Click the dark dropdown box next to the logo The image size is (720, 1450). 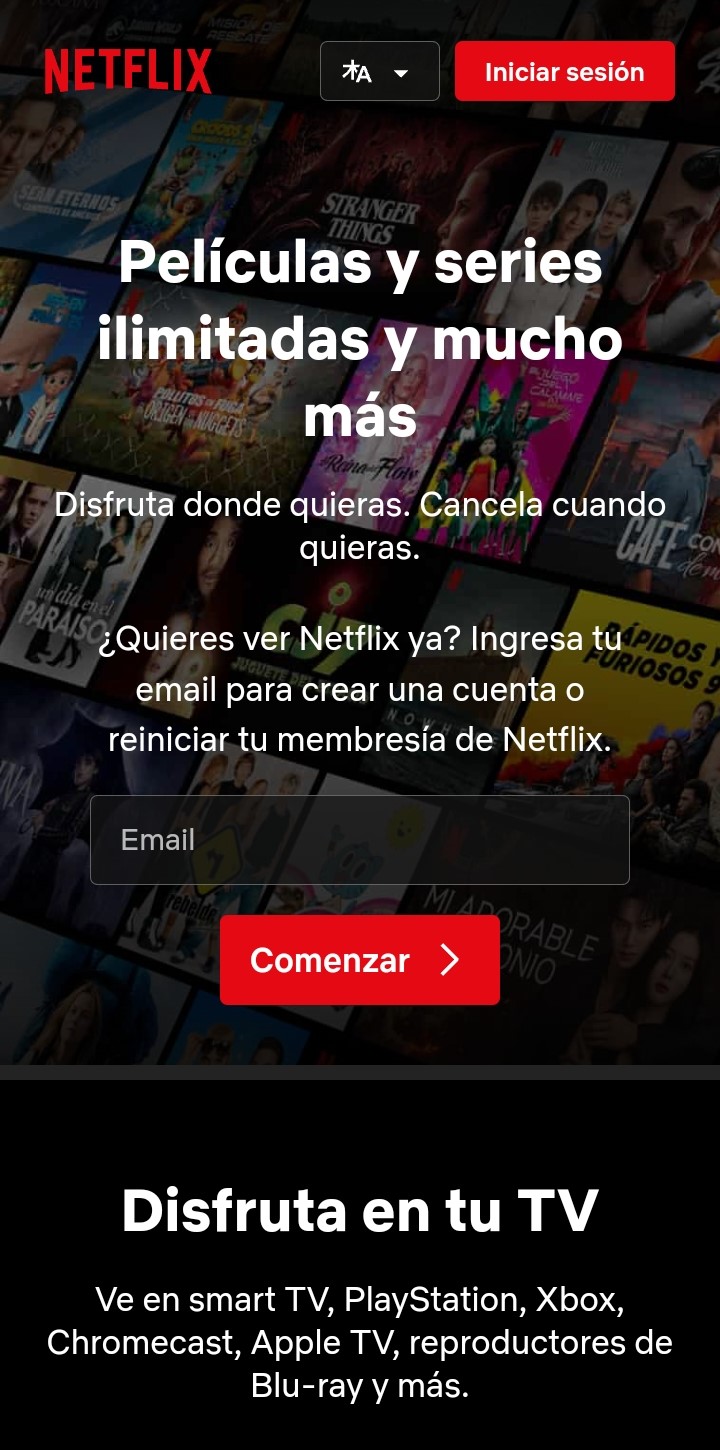coord(380,71)
